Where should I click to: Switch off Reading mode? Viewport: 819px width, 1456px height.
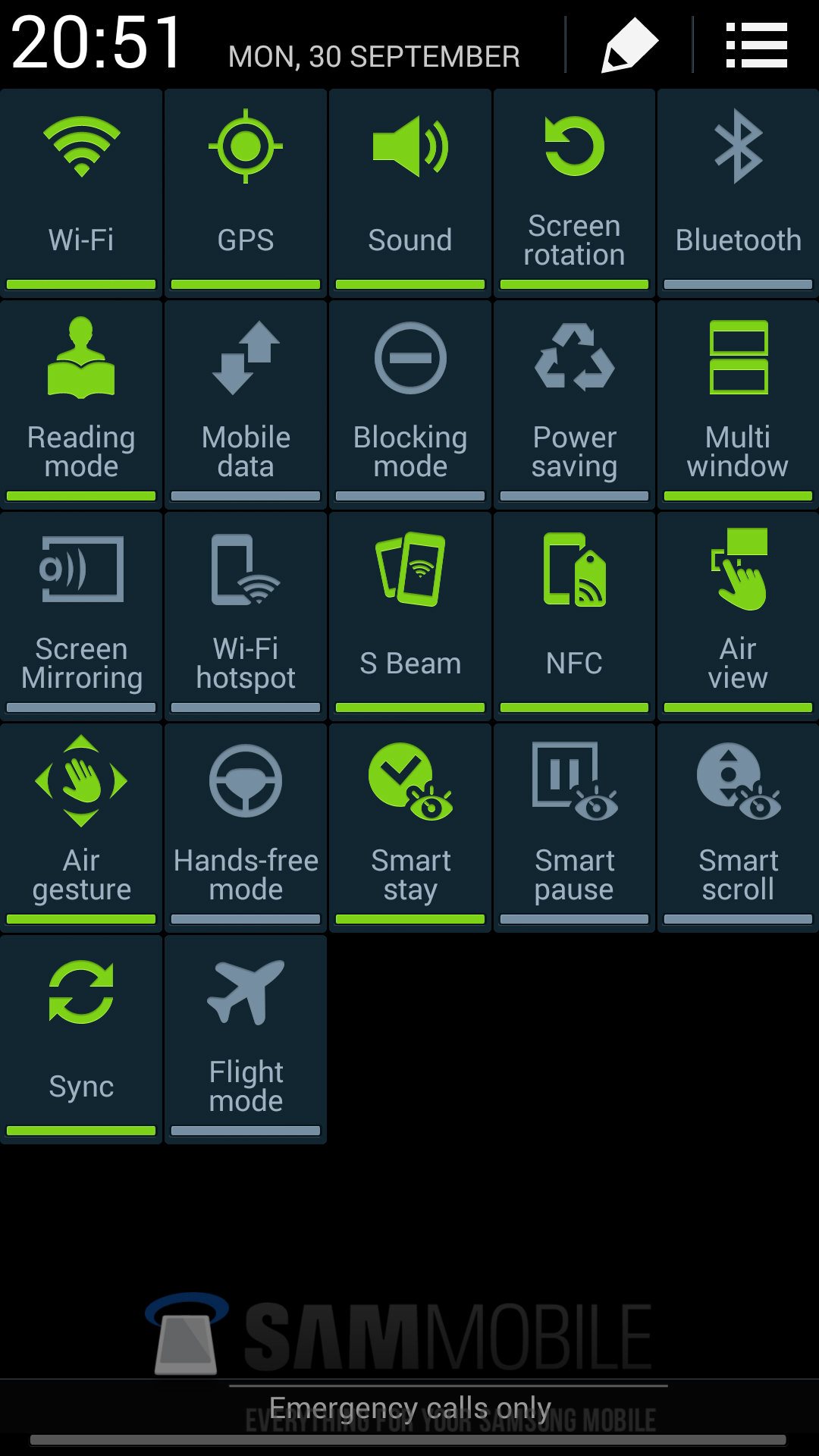coord(81,403)
